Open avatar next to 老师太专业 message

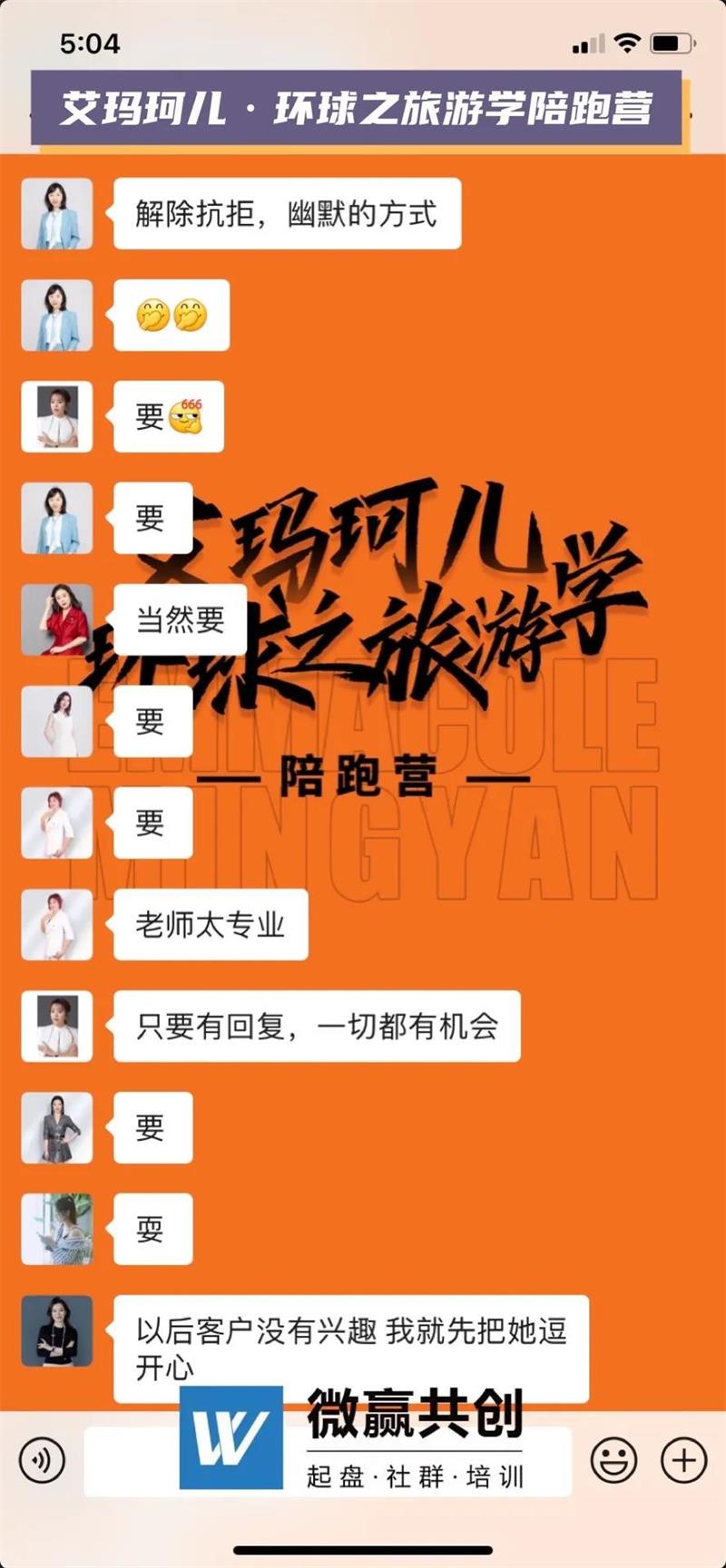pos(56,925)
